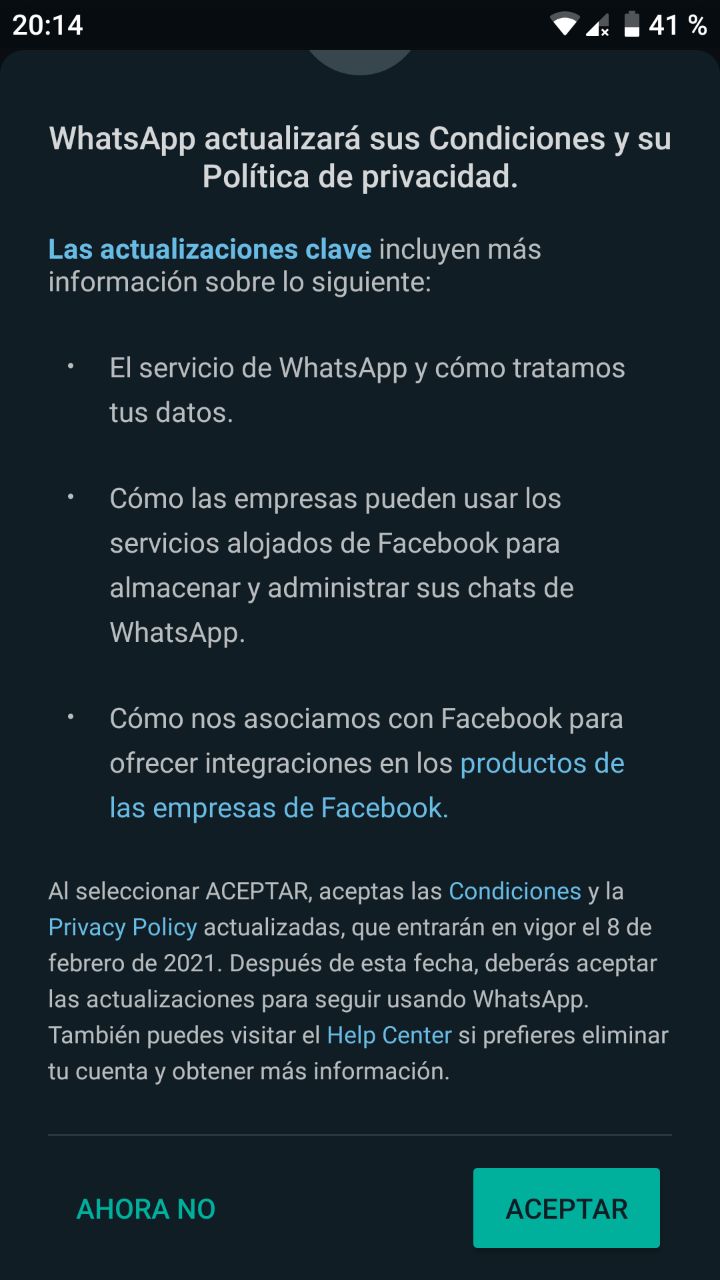View the Privacy Policy link
Screen dimensions: 720x1280
[122, 927]
